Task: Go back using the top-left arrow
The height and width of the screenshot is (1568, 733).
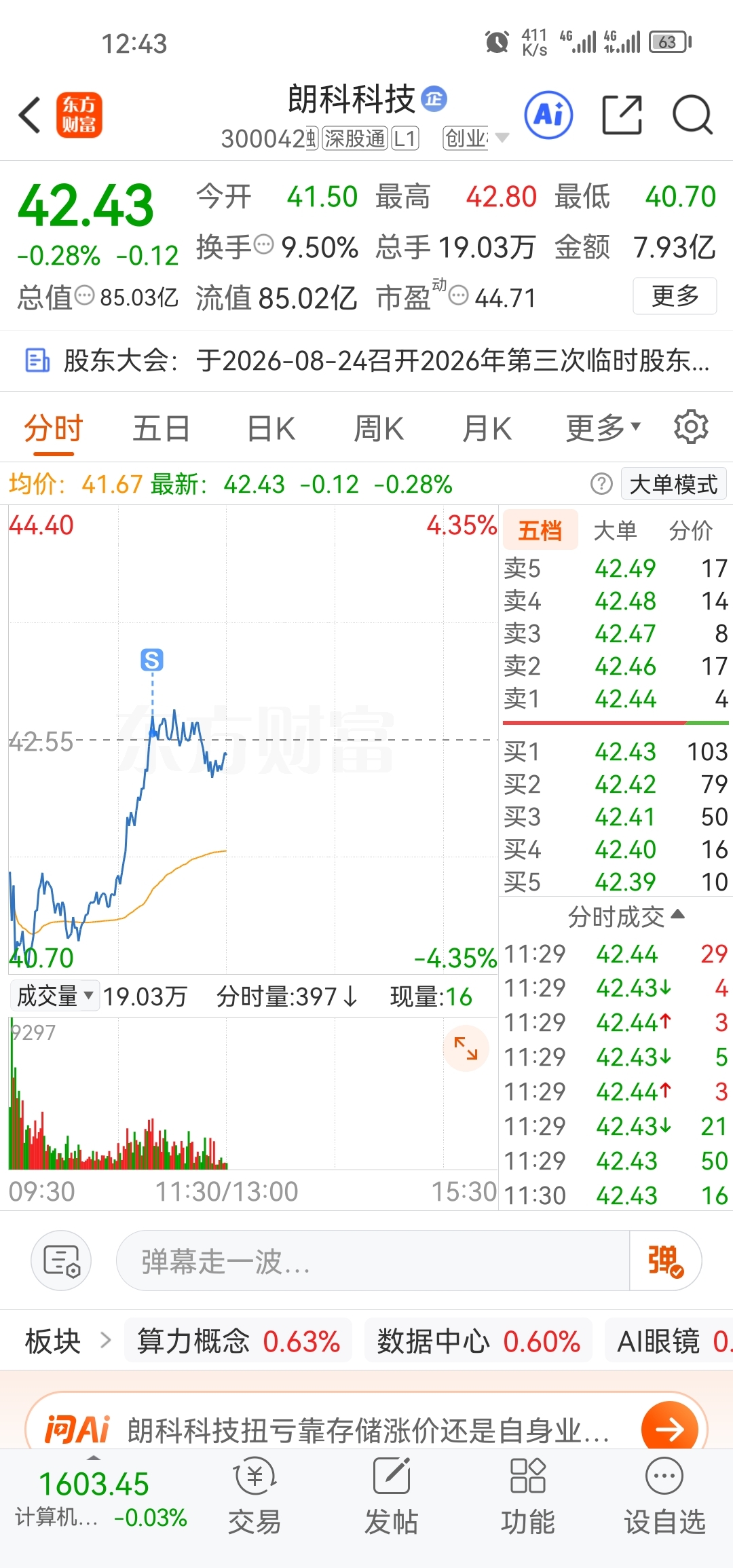Action: coord(30,115)
